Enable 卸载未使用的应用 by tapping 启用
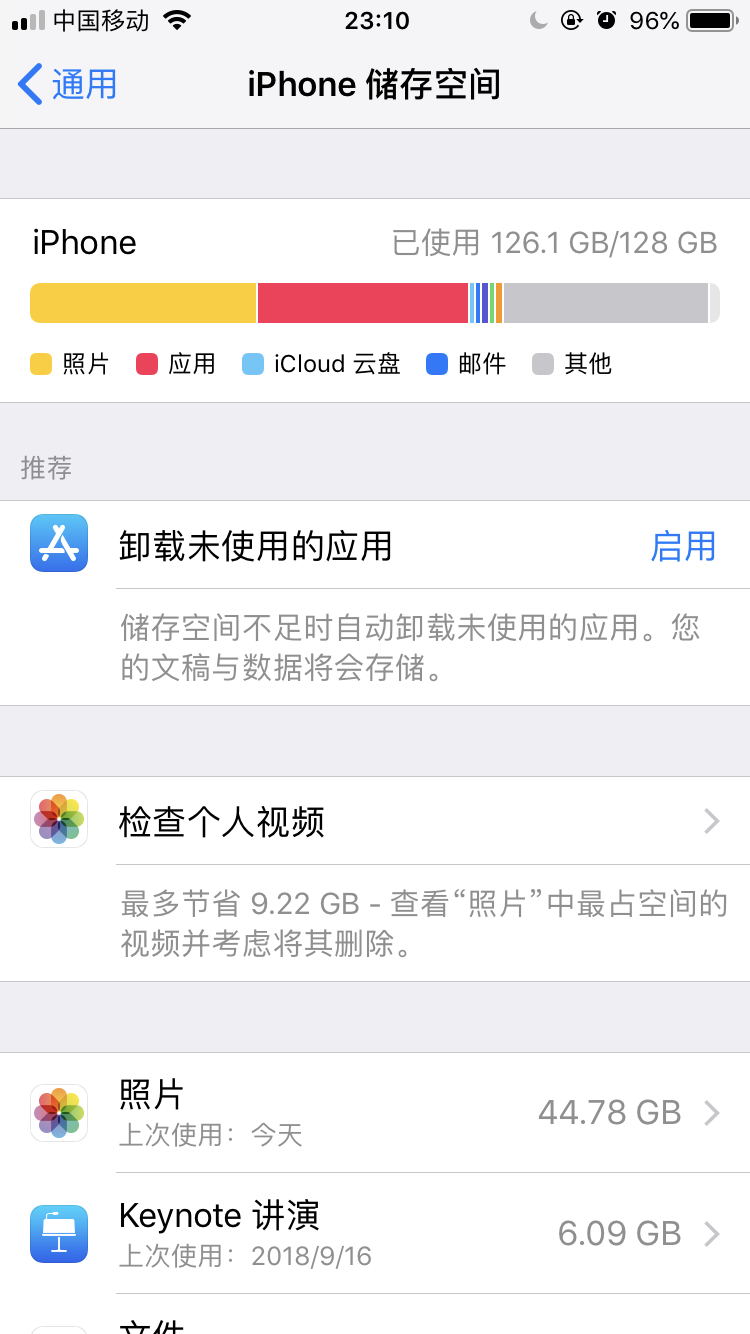The image size is (750, 1334). pyautogui.click(x=684, y=546)
